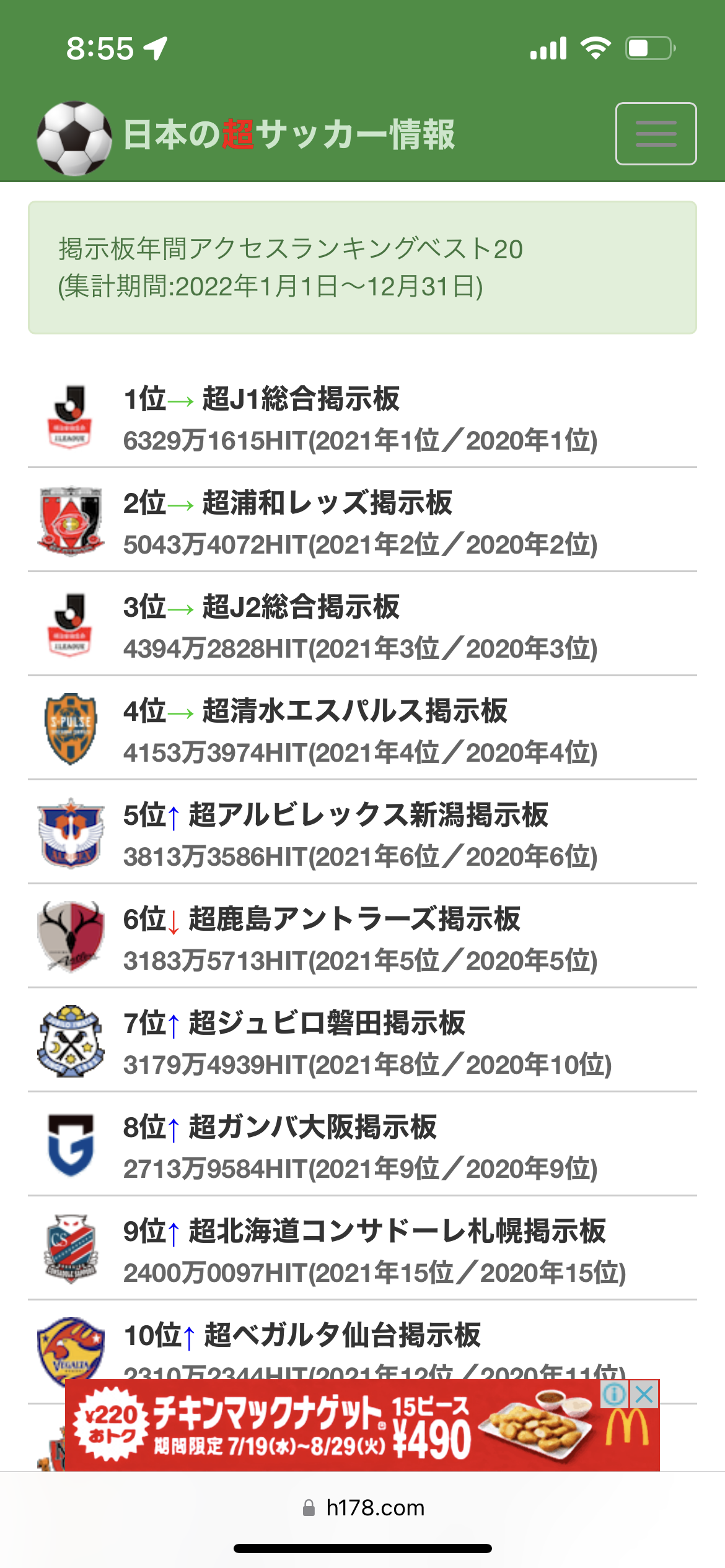Open the 超北海道コンサドーレ札幌掲示板 board
The image size is (725, 1568).
coord(397,1231)
